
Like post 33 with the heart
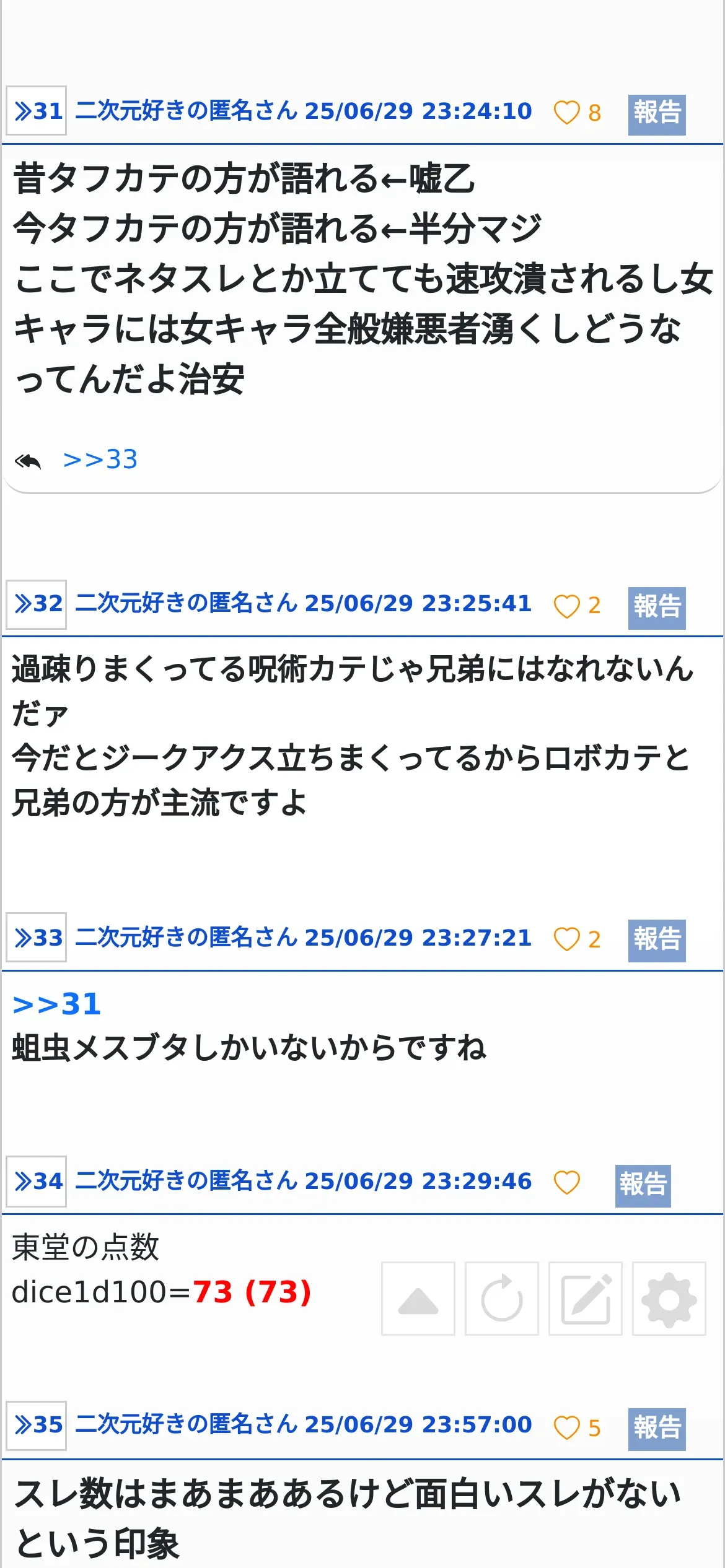pyautogui.click(x=566, y=939)
